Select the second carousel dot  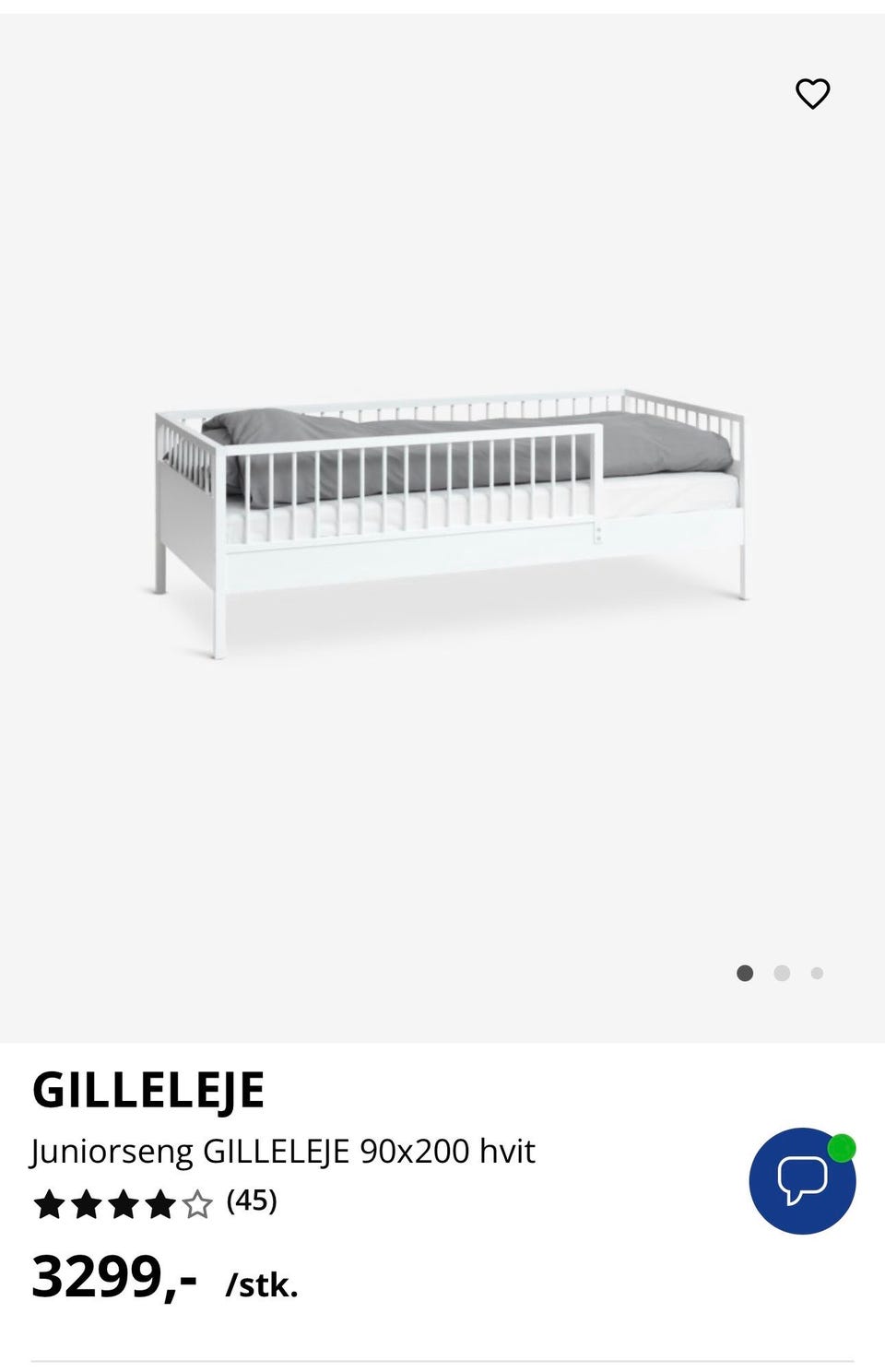click(780, 972)
